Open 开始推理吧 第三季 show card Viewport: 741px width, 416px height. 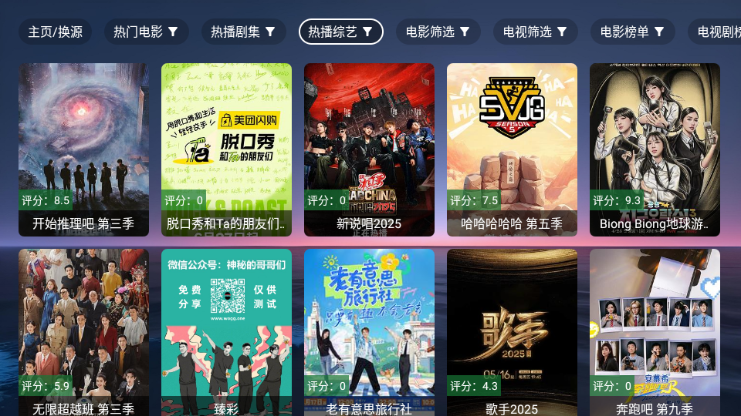click(83, 150)
